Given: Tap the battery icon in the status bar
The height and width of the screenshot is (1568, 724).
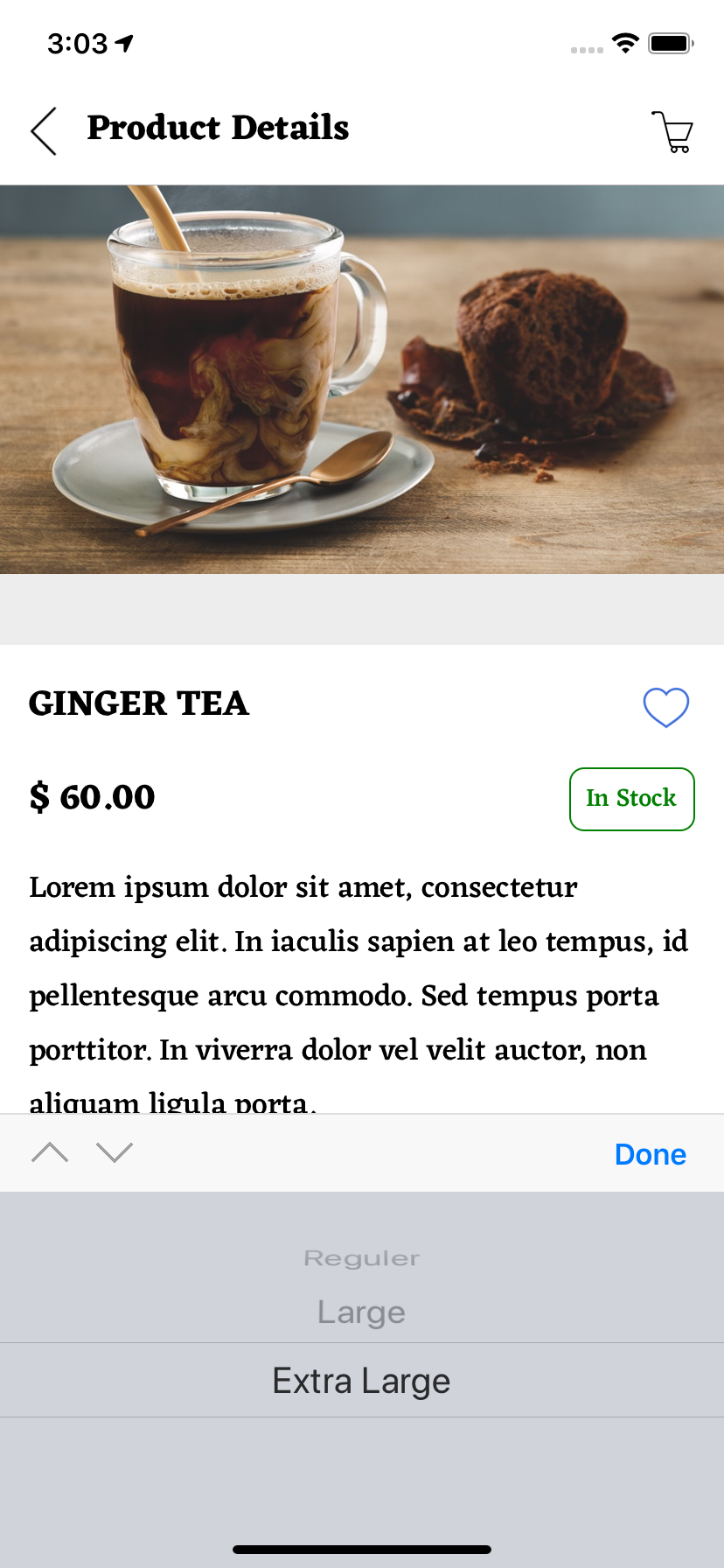Looking at the screenshot, I should click(670, 43).
